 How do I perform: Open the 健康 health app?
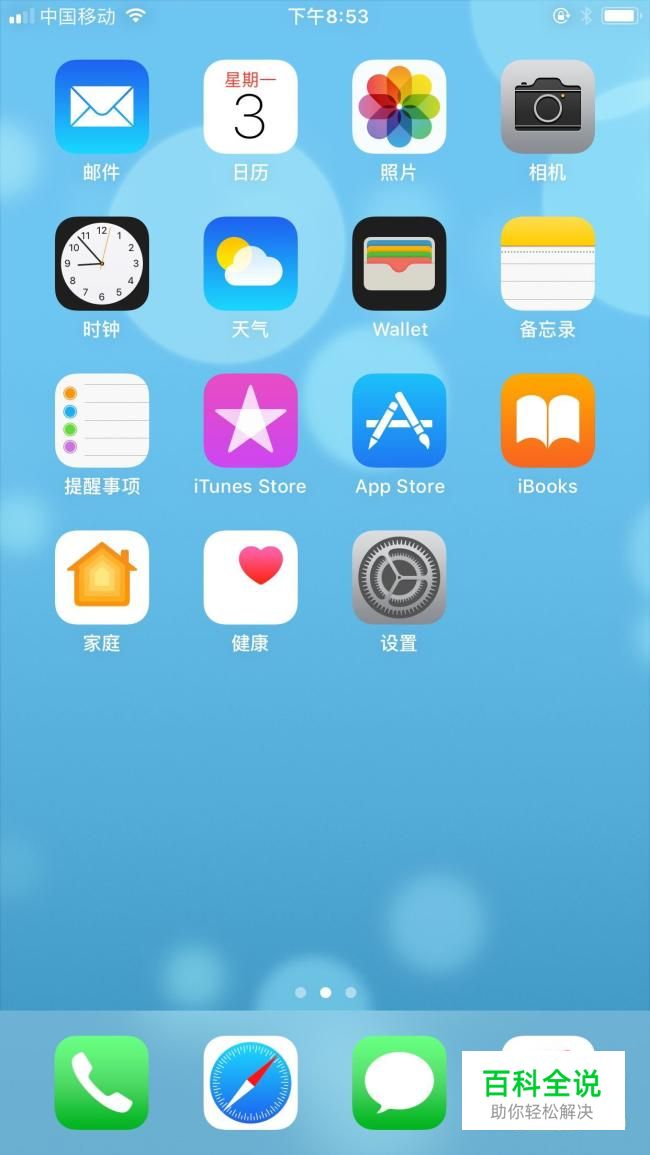click(250, 578)
